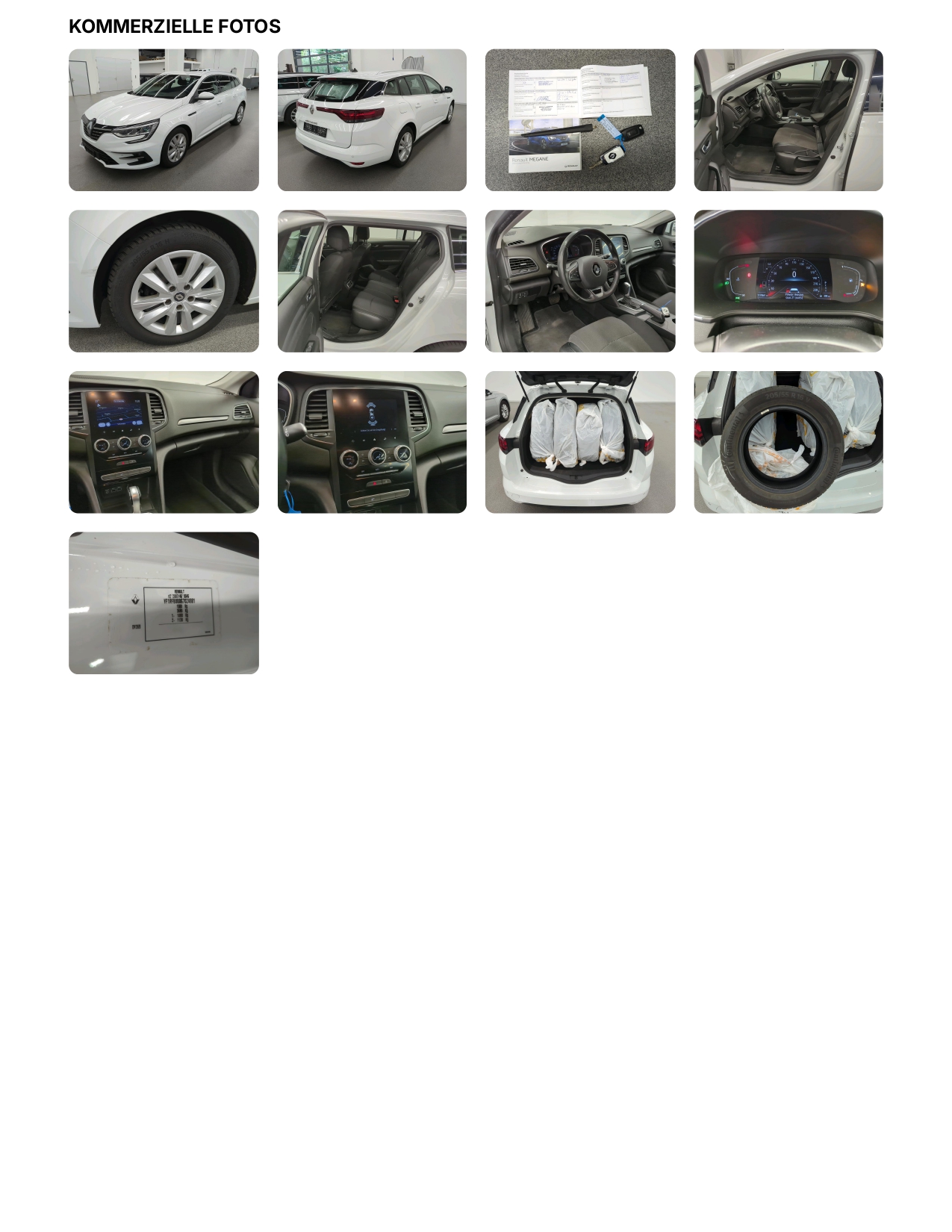View the steering wheel and cockpit photo
Screen dimensions: 952x1232
[x=580, y=281]
